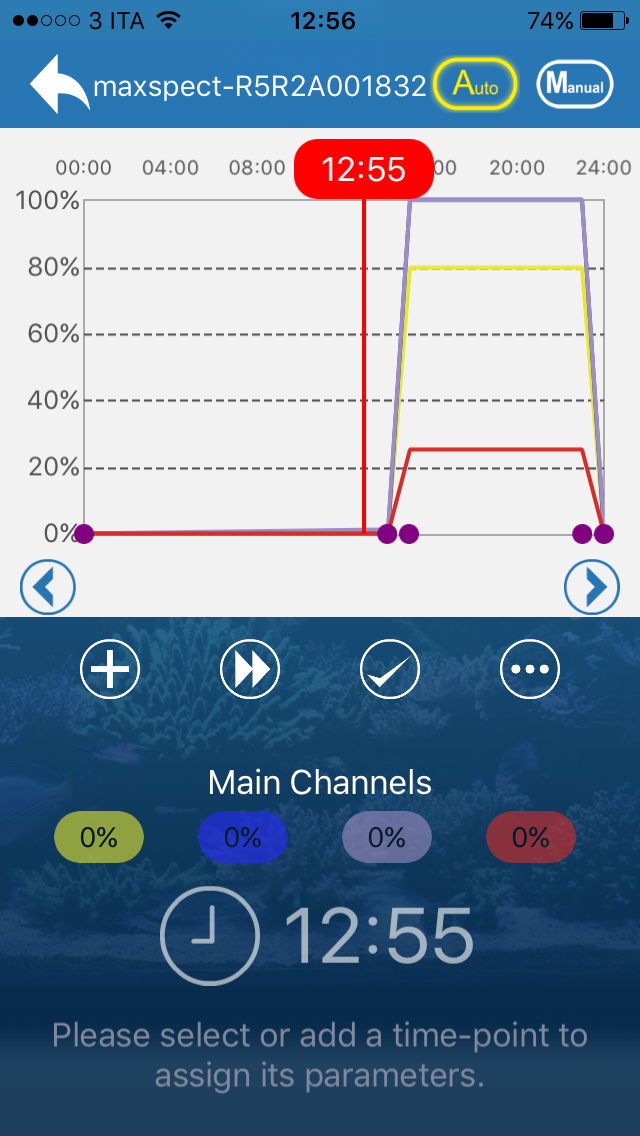The image size is (640, 1136).
Task: Select the lavender 0% channel
Action: (x=387, y=837)
